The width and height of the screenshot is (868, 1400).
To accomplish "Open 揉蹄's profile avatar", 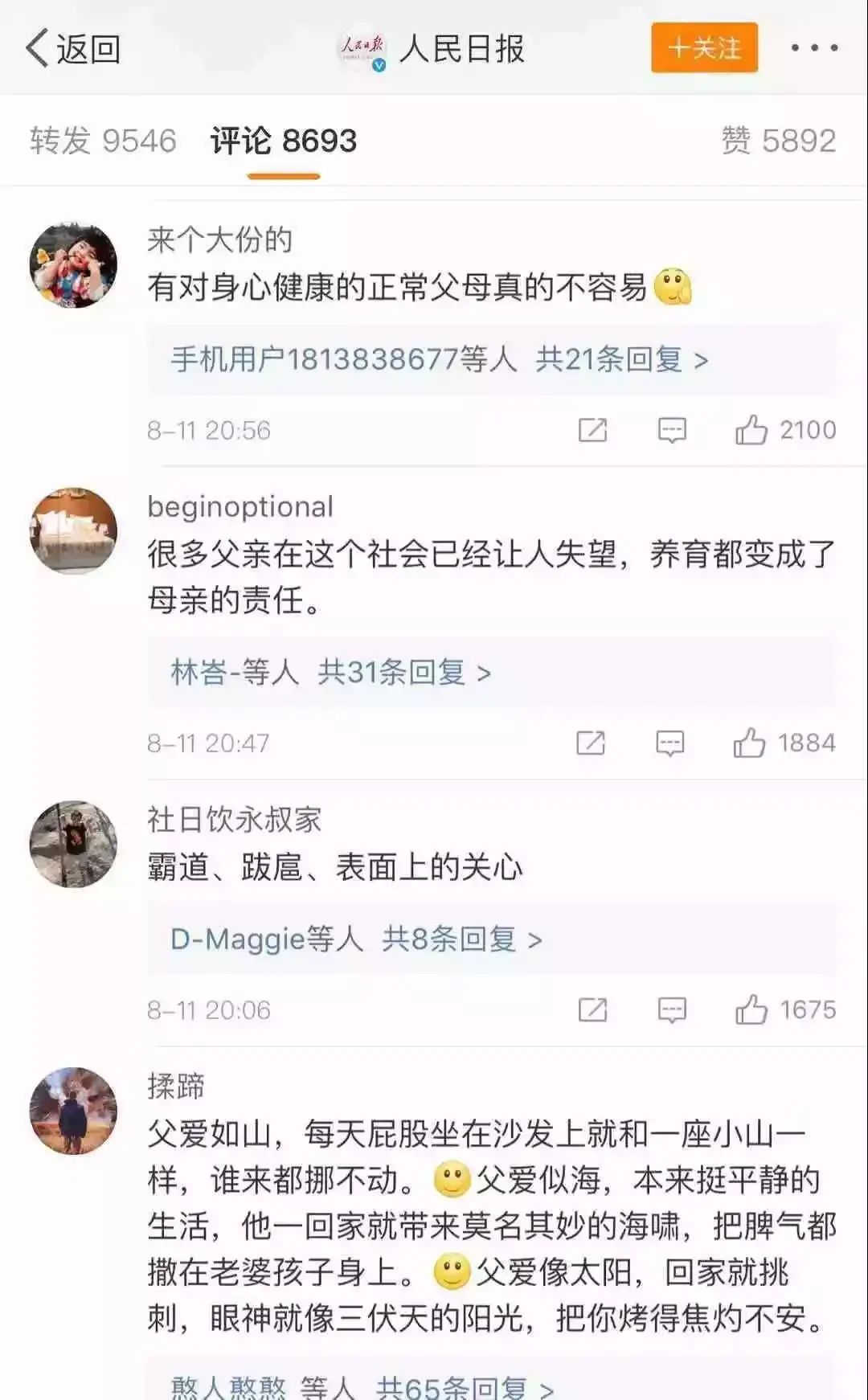I will (73, 1111).
